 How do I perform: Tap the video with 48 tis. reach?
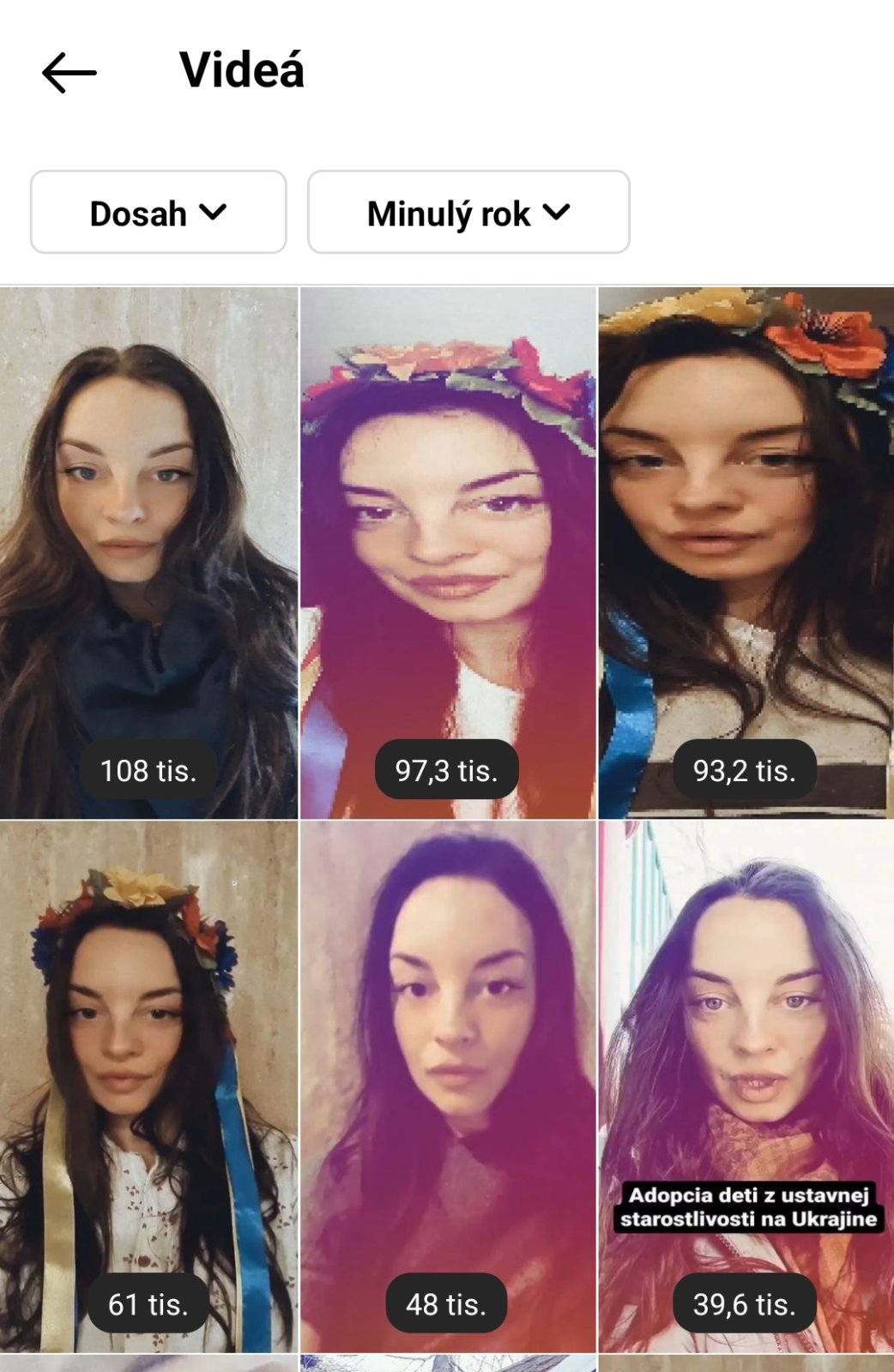pyautogui.click(x=447, y=1086)
